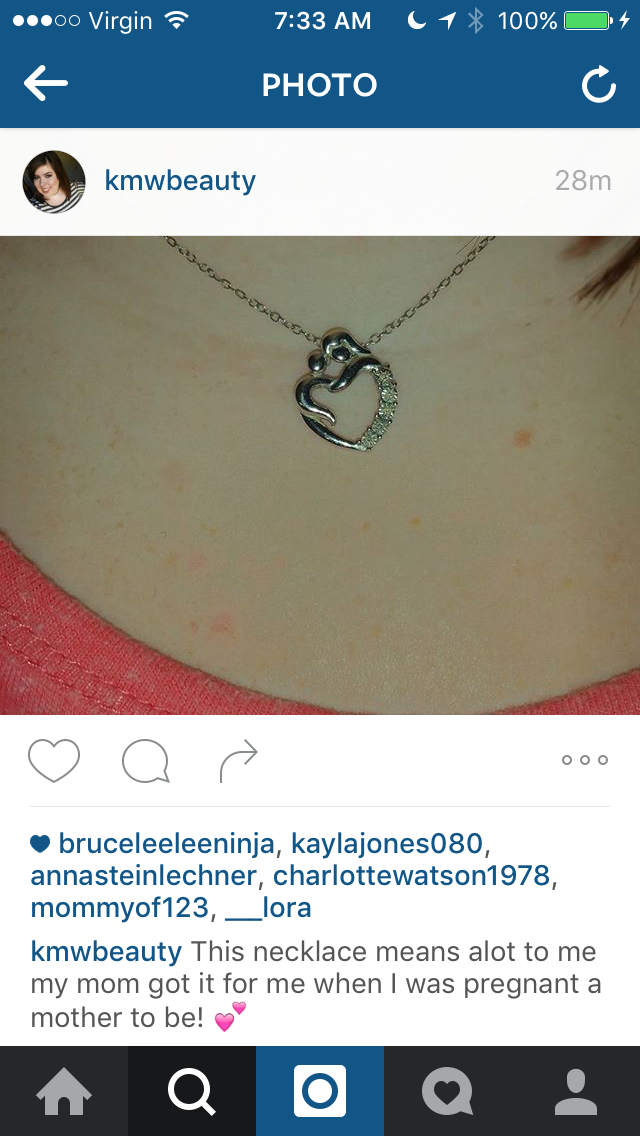Open annasteinlechner's profile
Screen dimensions: 640x1136
[144, 876]
